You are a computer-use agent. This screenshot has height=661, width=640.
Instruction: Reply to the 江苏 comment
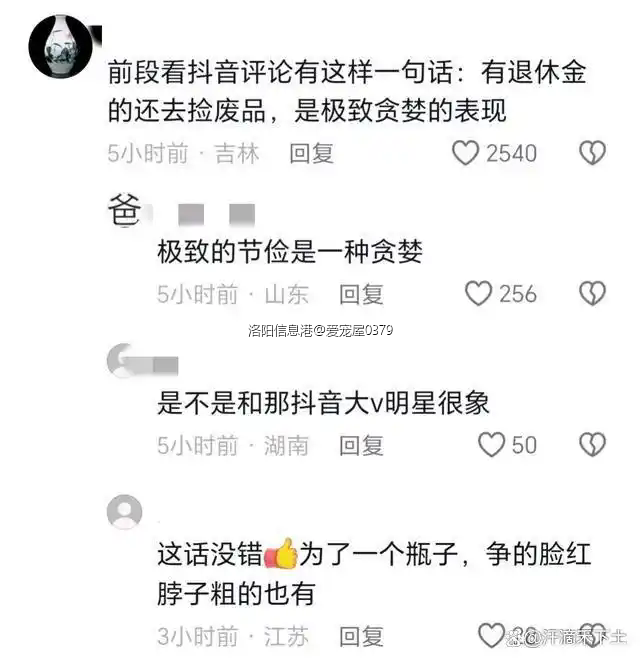point(361,635)
